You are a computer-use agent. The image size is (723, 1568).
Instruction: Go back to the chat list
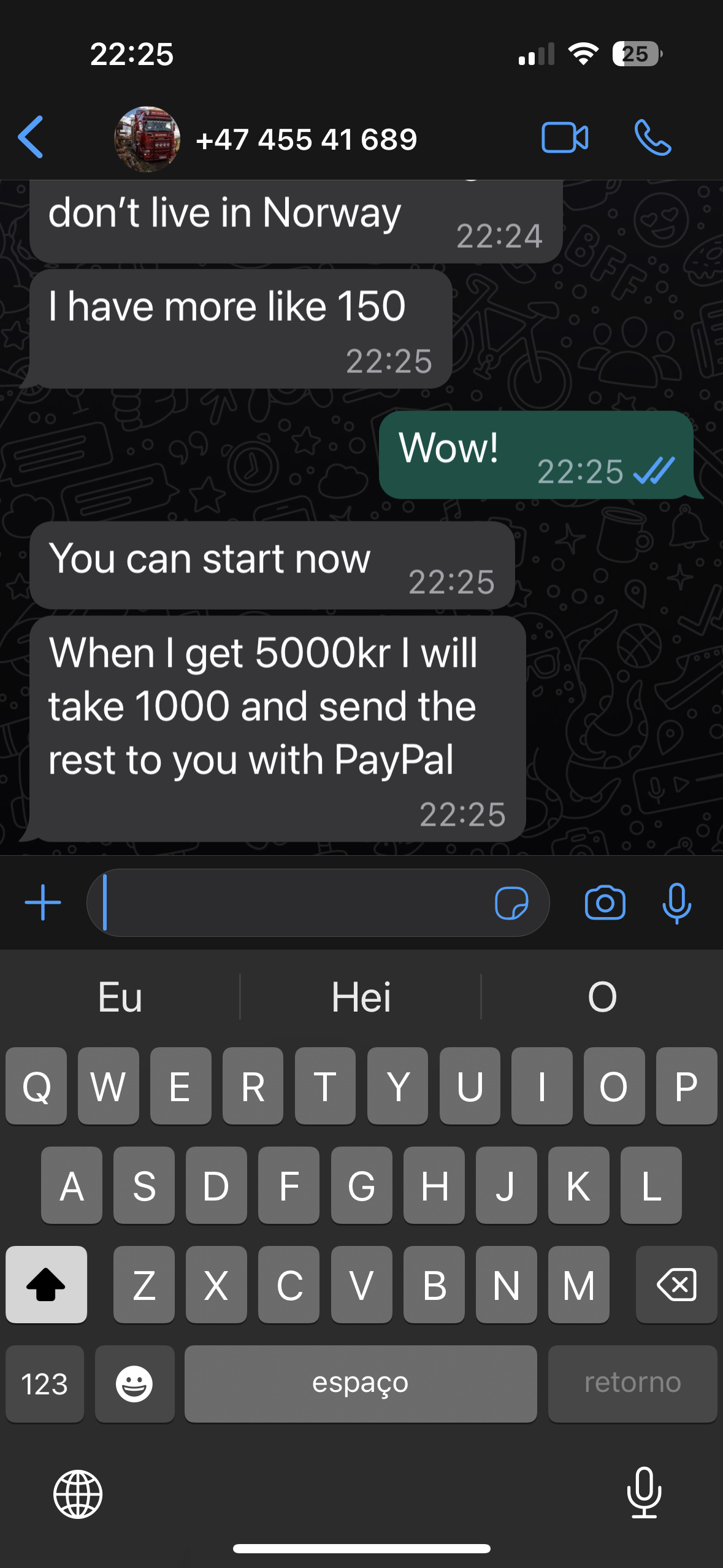(31, 137)
